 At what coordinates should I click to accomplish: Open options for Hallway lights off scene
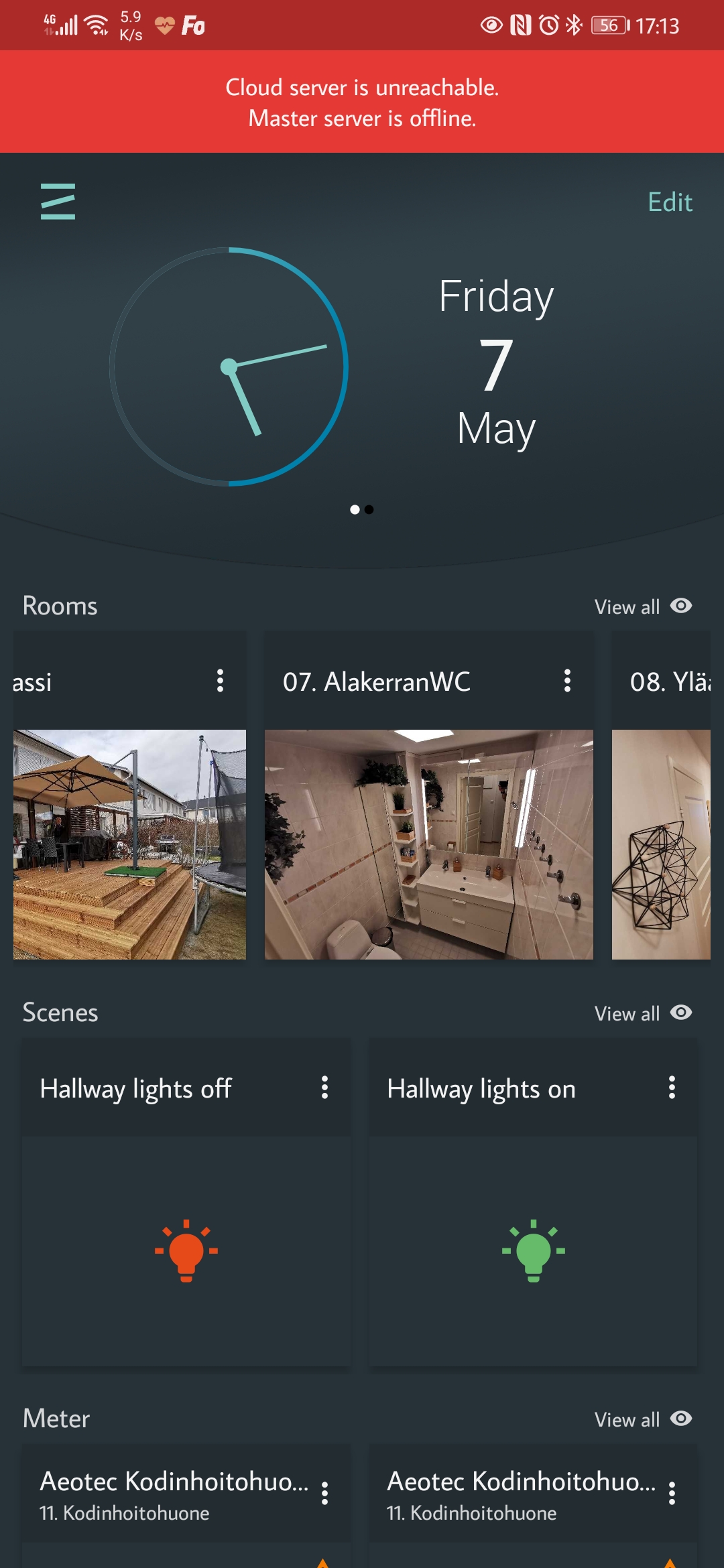pos(324,1088)
